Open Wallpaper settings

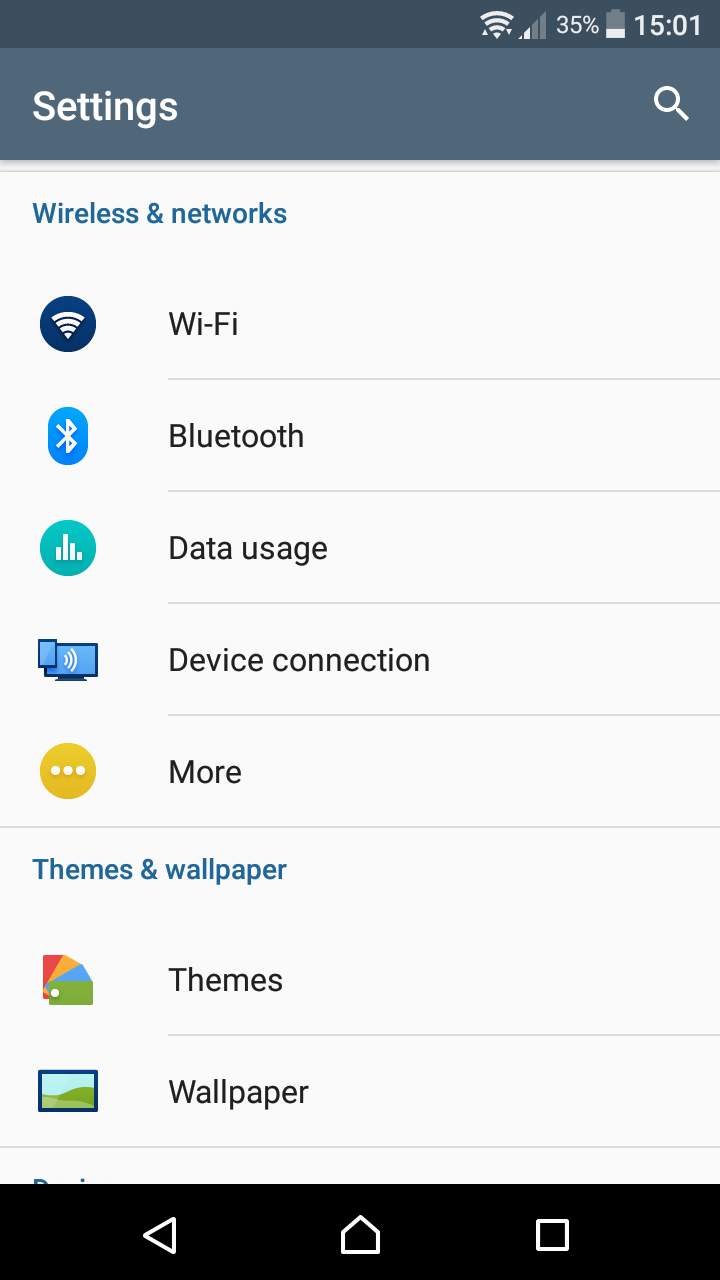360,1092
